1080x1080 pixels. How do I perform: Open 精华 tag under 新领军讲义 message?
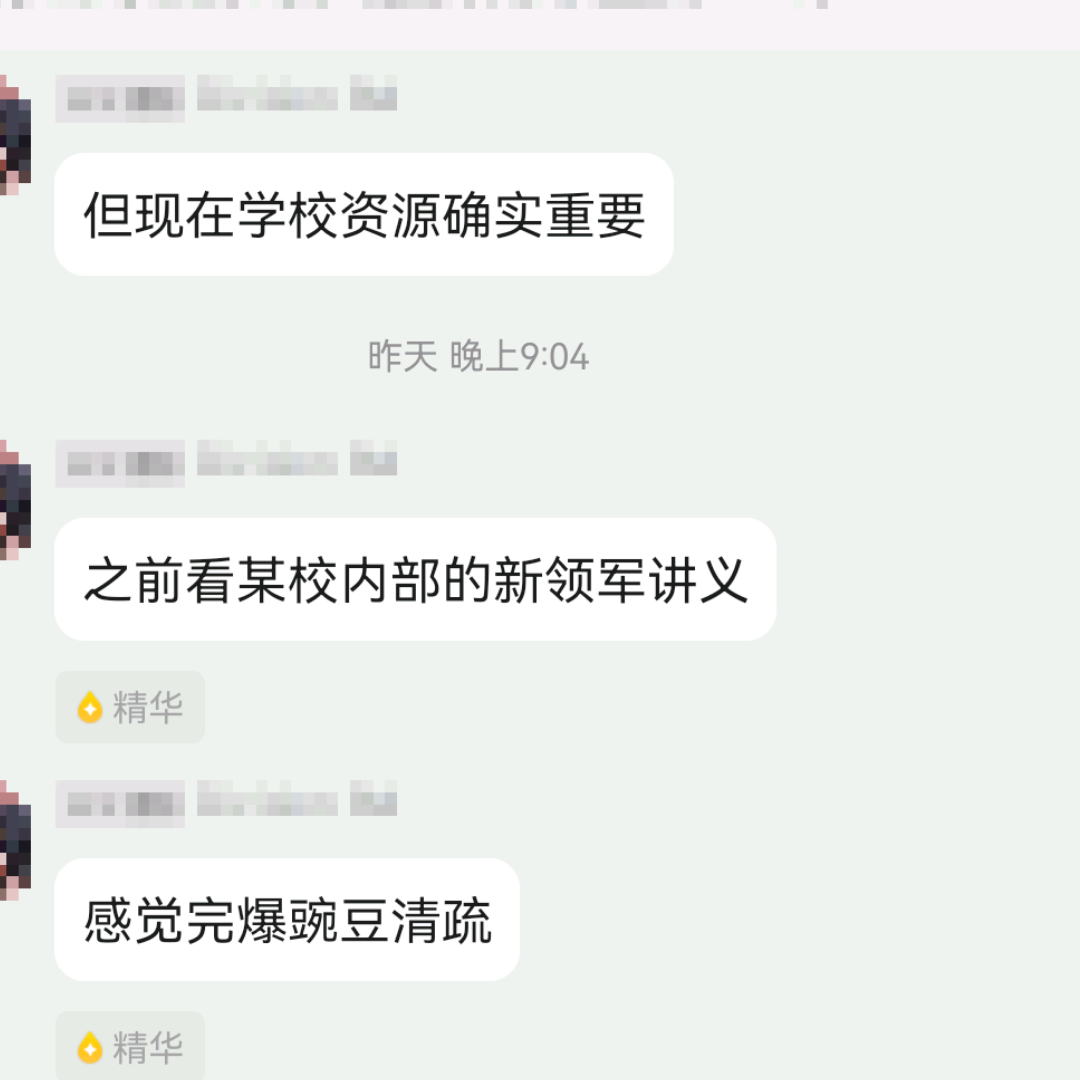[130, 708]
